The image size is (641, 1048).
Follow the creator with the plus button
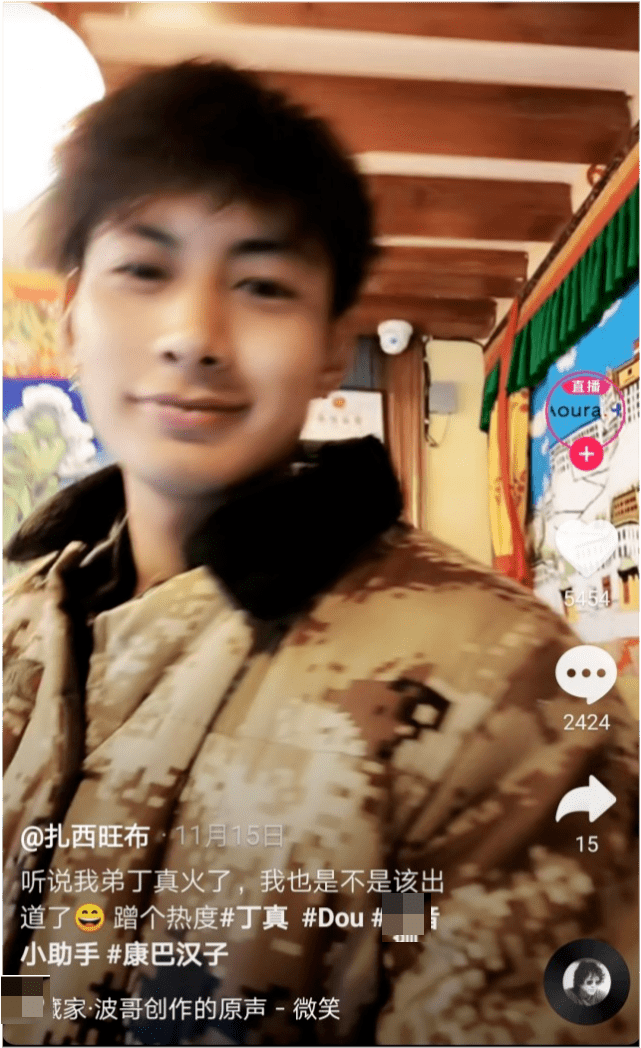pyautogui.click(x=586, y=455)
